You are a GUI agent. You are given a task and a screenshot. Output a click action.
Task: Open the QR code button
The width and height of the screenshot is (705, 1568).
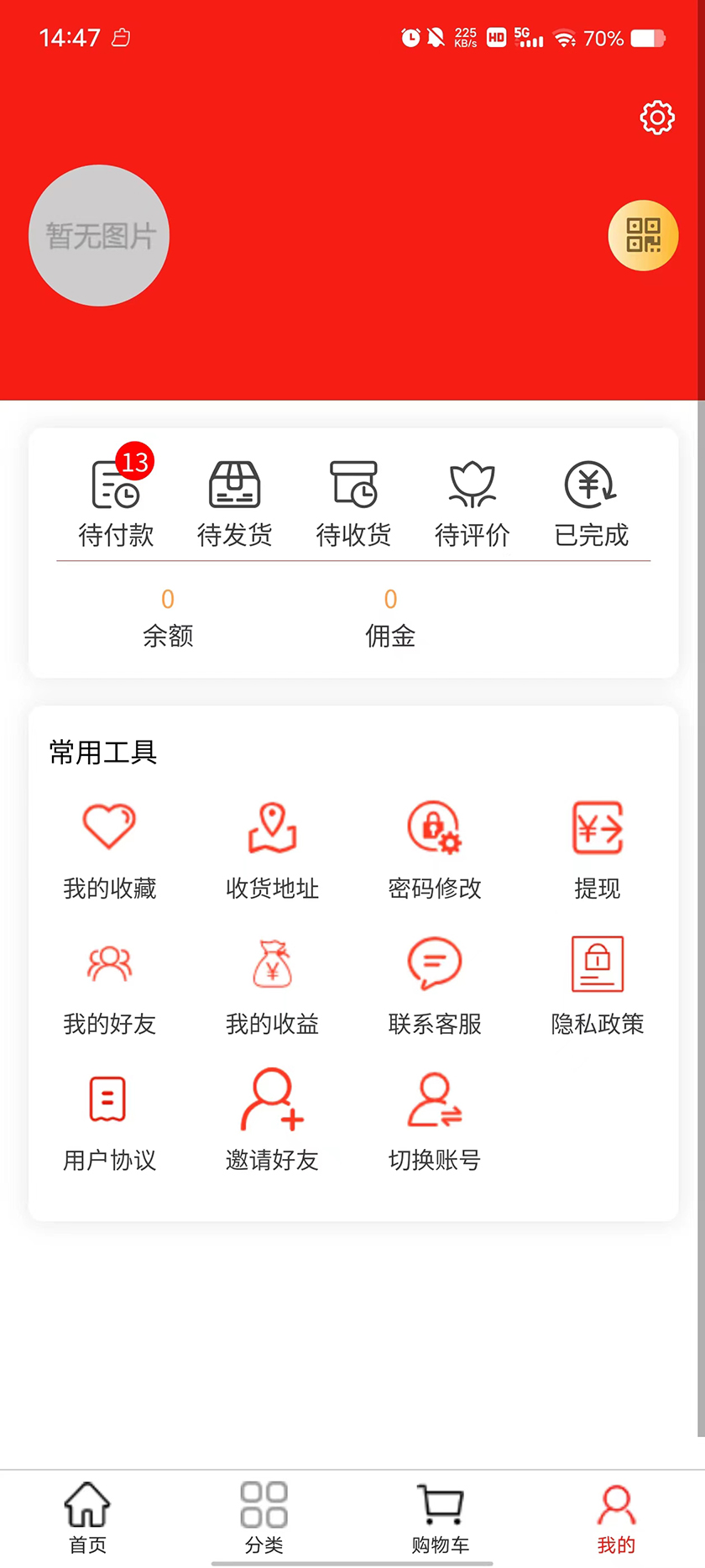click(x=643, y=235)
